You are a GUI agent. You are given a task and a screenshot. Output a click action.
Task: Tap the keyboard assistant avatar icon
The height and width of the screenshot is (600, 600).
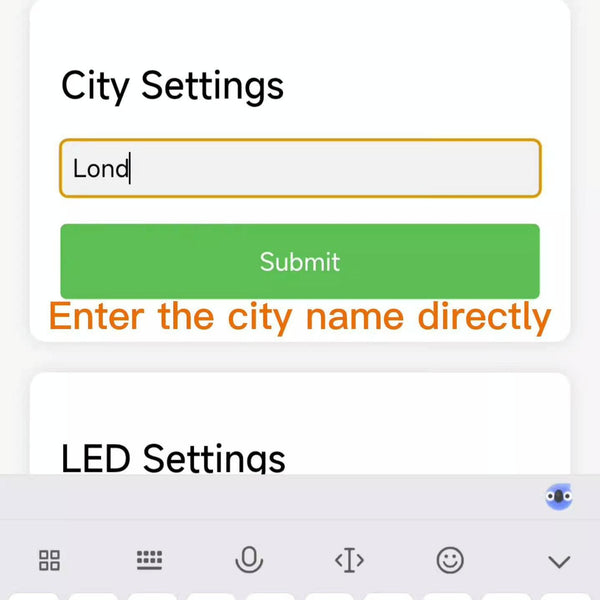(x=559, y=496)
